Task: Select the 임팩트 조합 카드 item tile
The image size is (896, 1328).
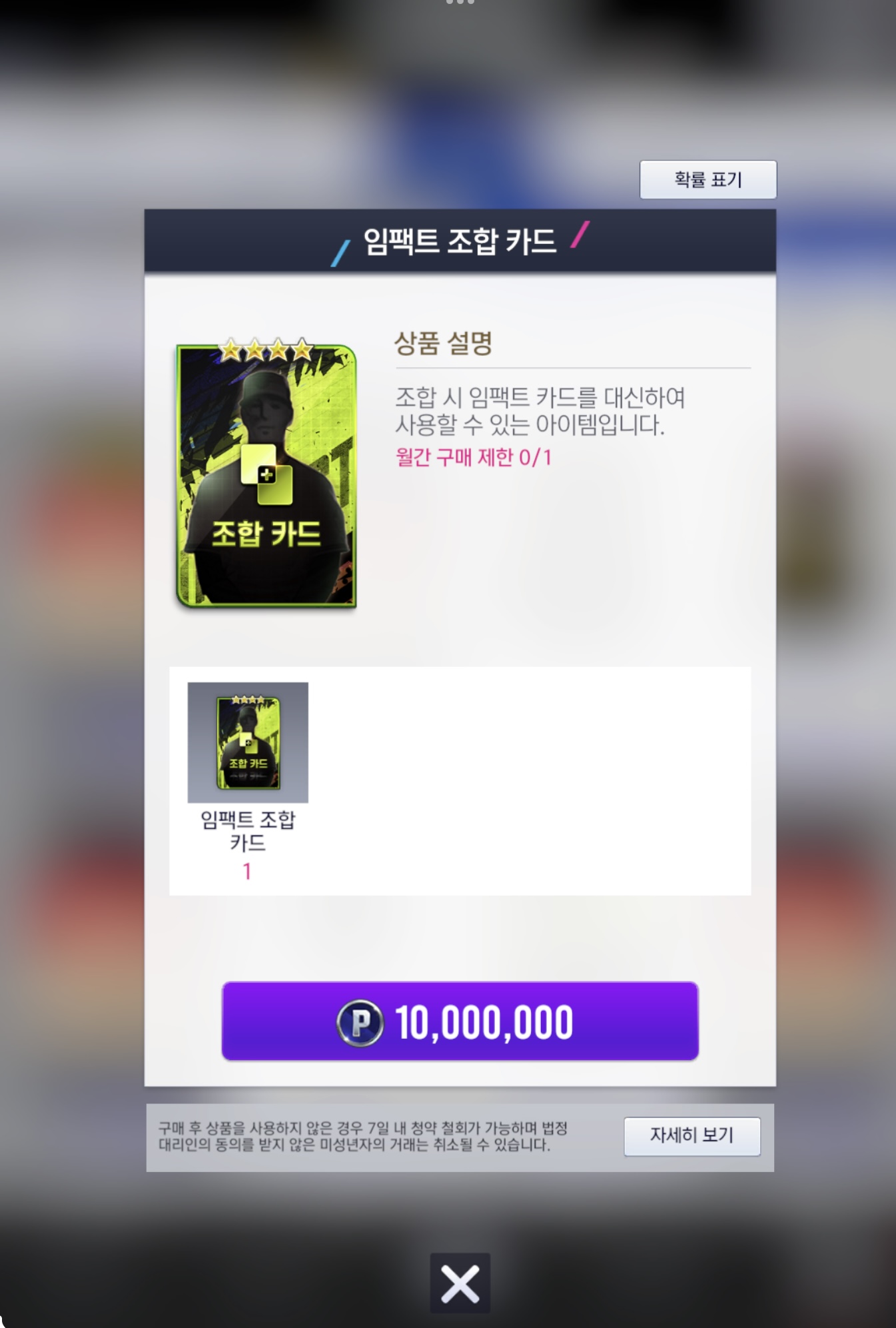Action: [x=248, y=742]
